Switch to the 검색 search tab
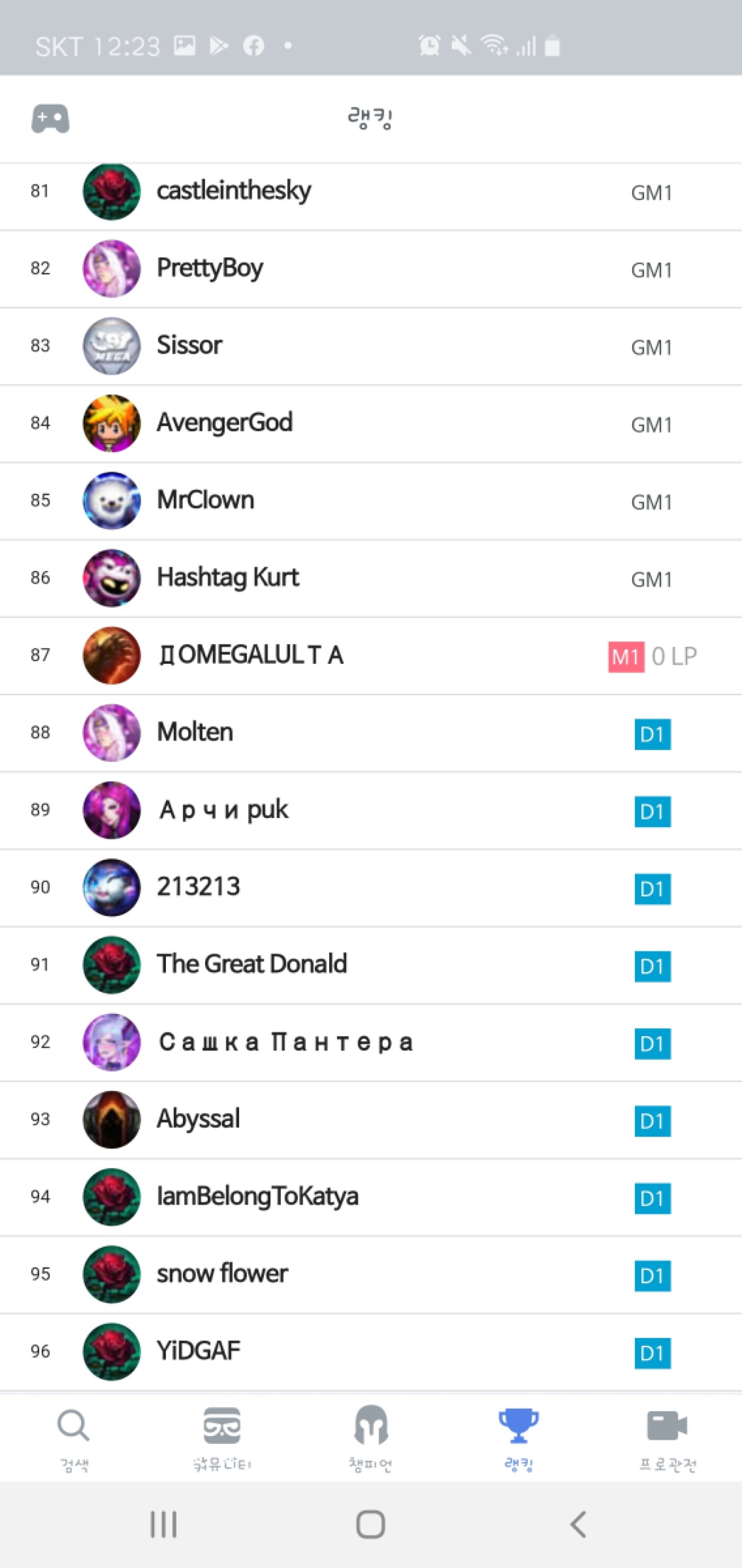 click(x=74, y=1438)
